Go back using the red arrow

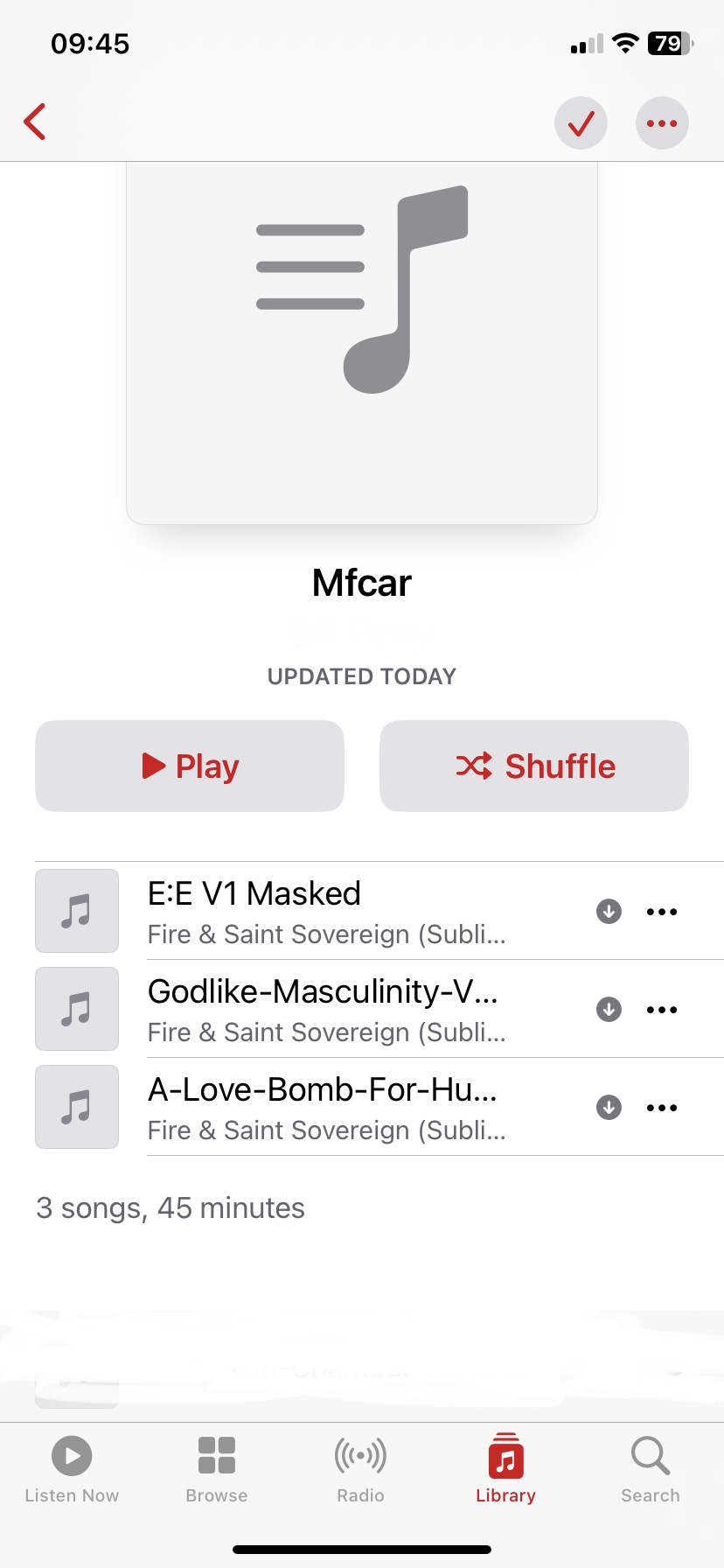click(x=35, y=122)
